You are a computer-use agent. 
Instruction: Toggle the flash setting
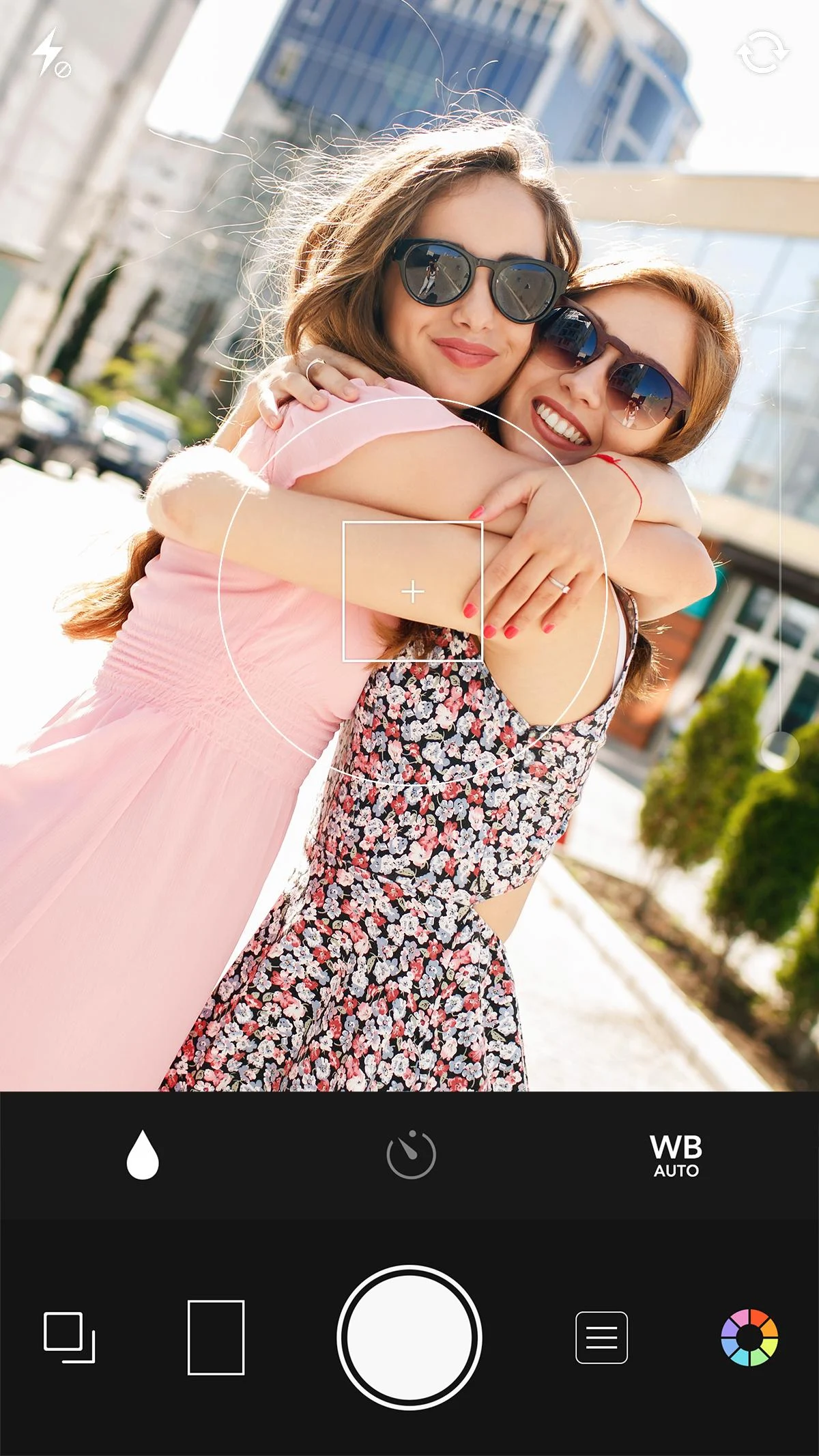tap(52, 53)
